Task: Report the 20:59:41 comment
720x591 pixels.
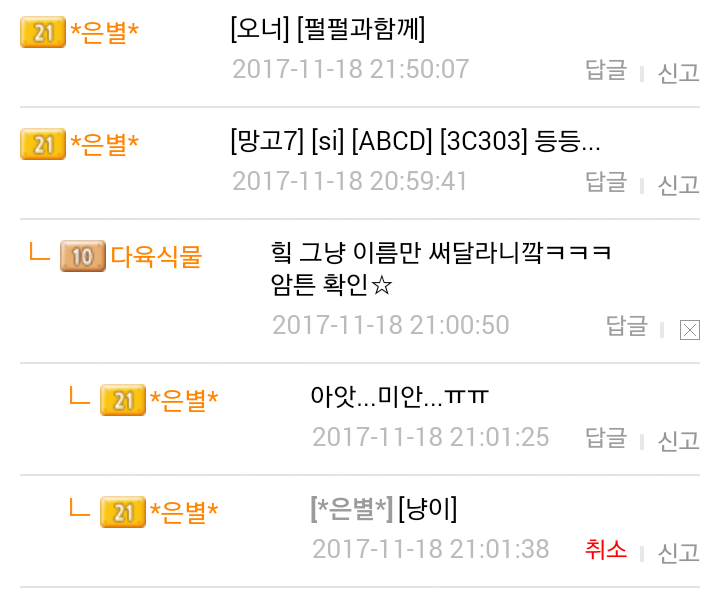Action: [678, 184]
